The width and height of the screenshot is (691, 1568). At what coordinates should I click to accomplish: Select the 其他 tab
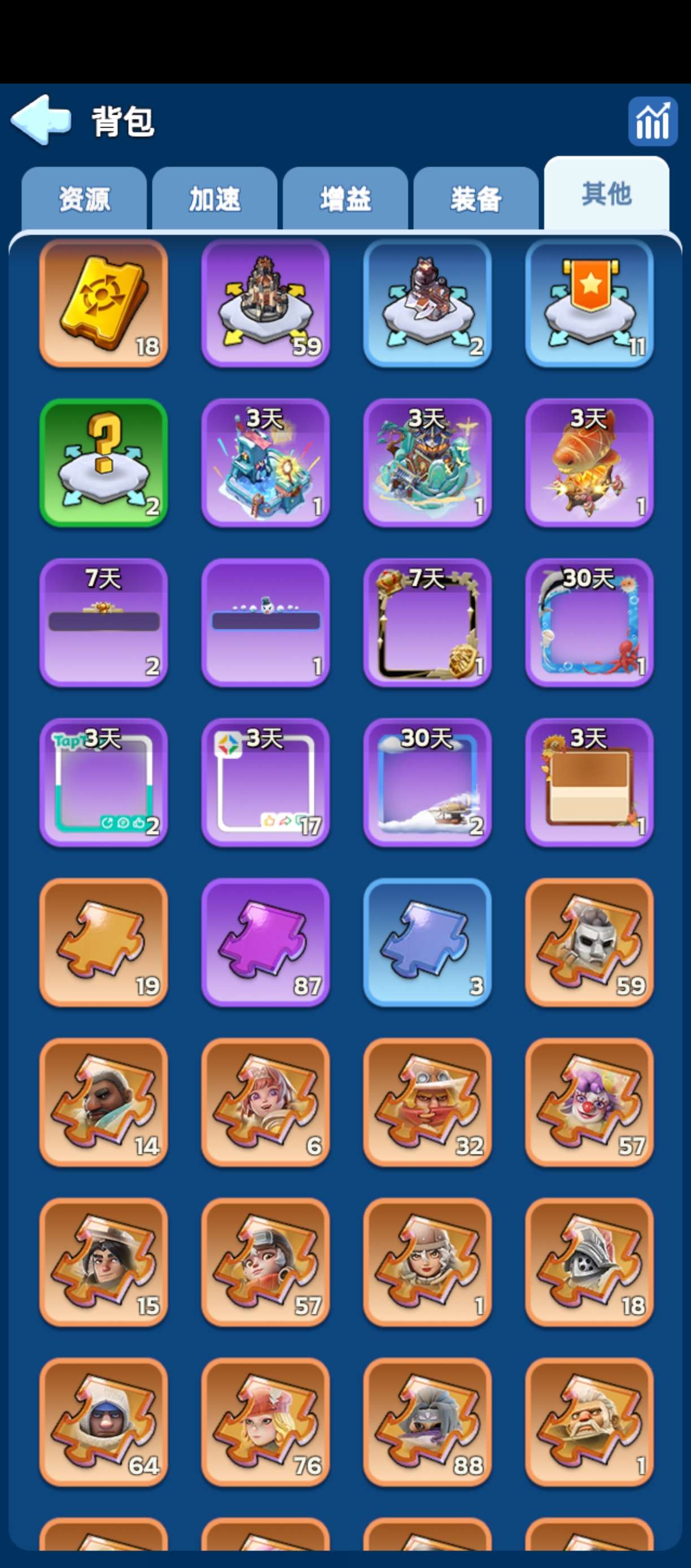pyautogui.click(x=606, y=194)
